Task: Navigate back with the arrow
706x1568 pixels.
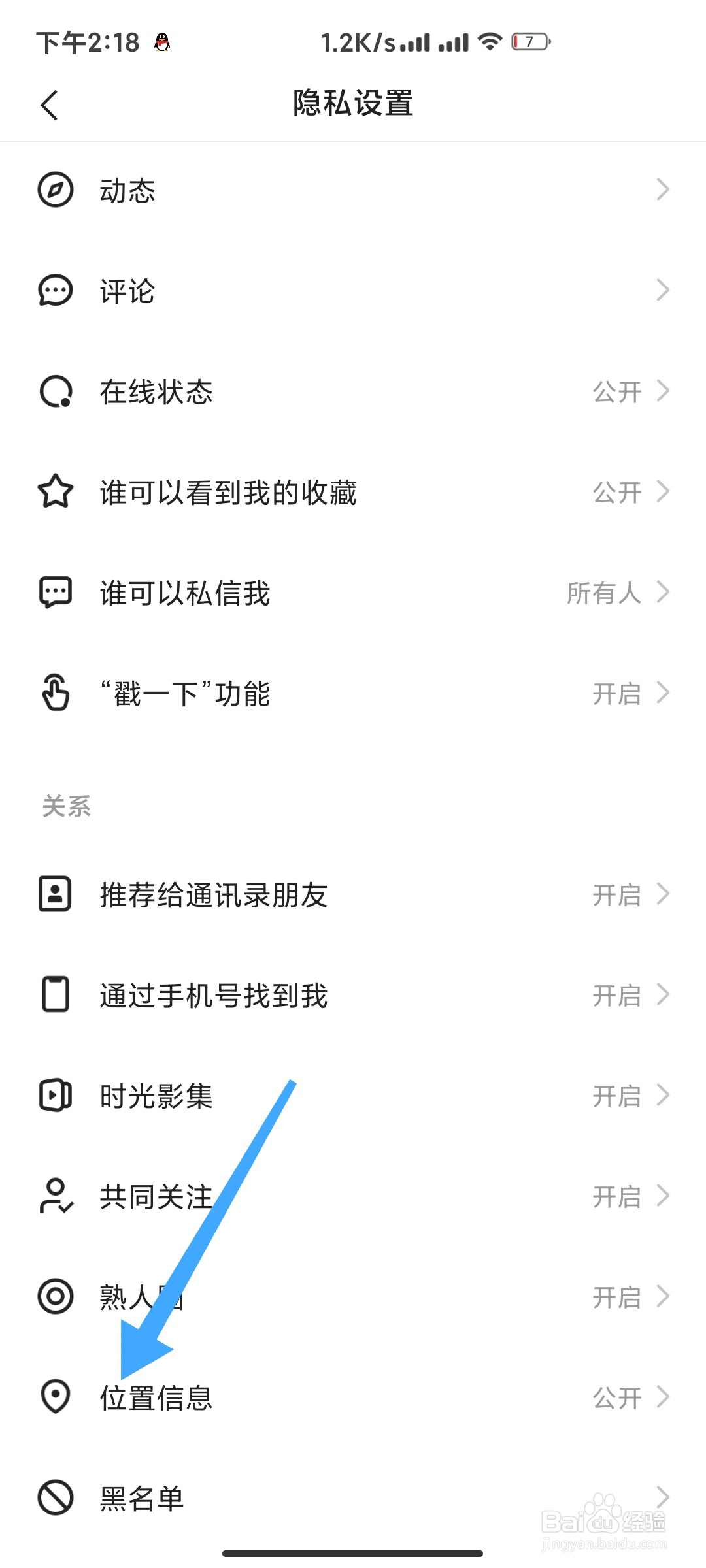Action: click(x=50, y=105)
